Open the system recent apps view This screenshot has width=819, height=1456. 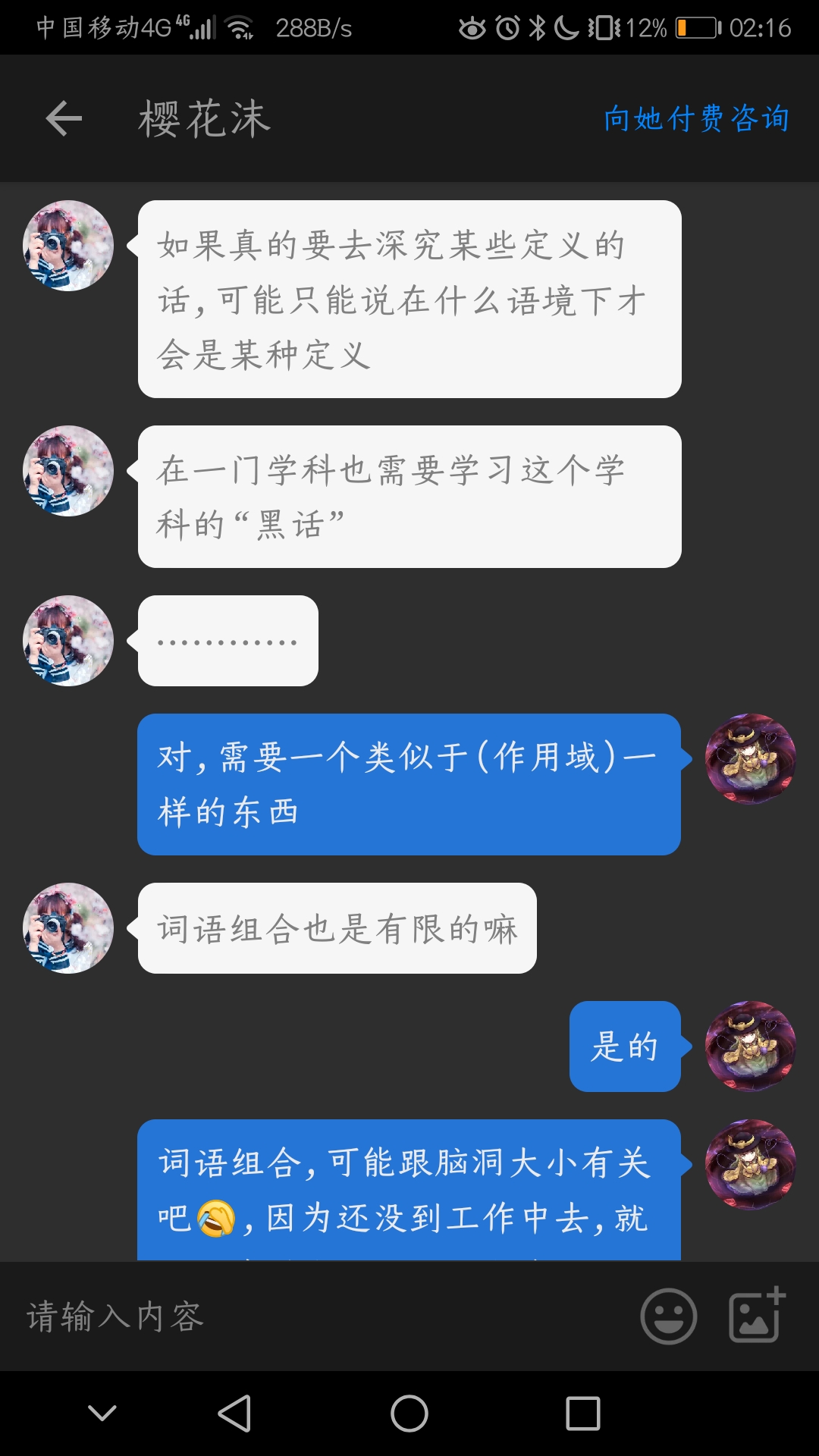click(x=582, y=1414)
